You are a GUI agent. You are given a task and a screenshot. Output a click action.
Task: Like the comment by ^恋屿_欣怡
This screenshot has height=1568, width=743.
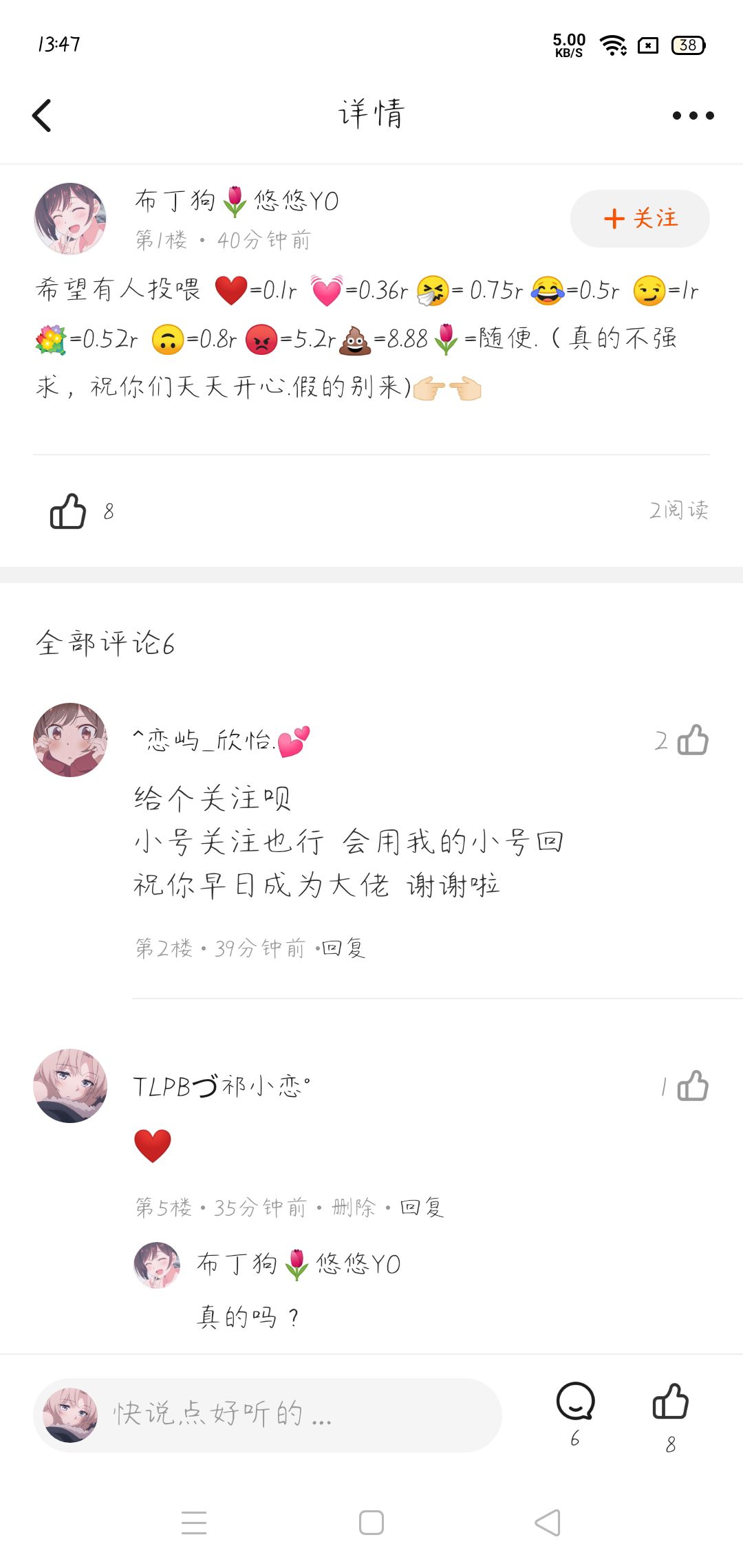click(692, 741)
